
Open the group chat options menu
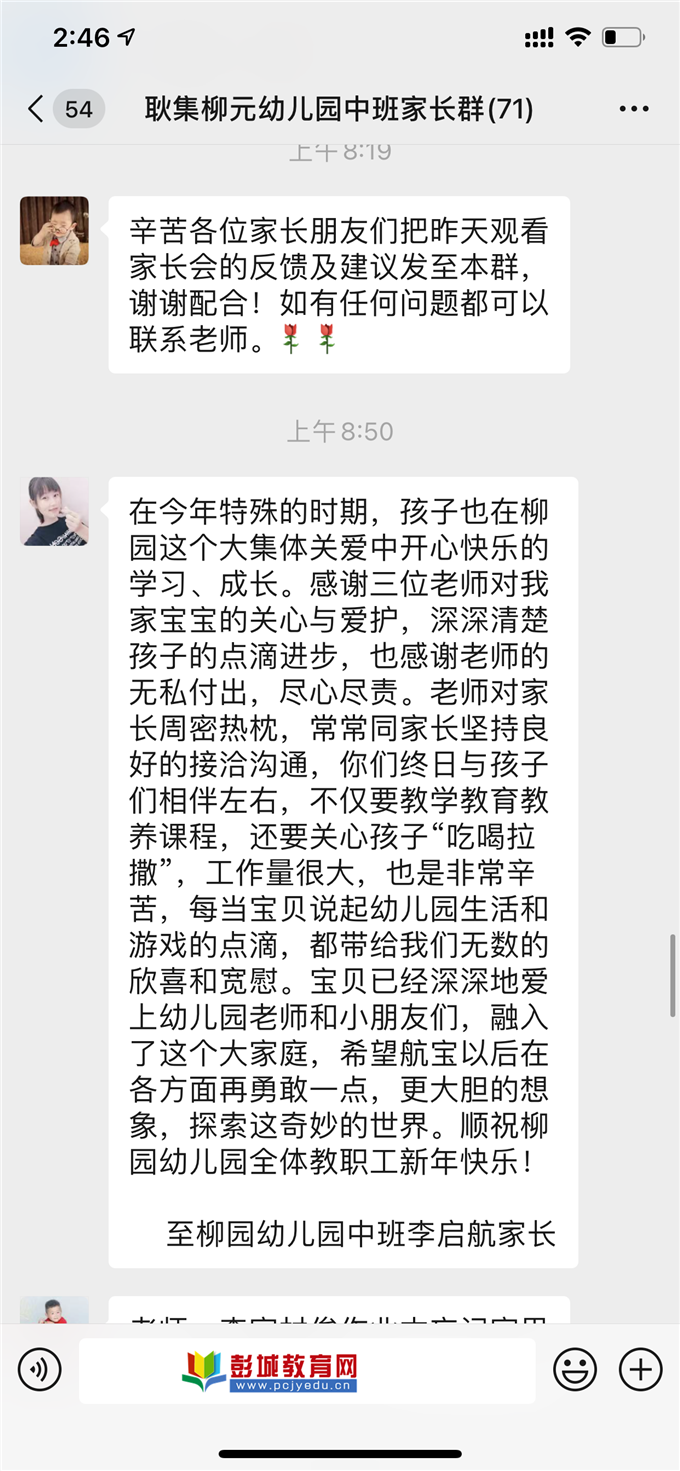634,109
